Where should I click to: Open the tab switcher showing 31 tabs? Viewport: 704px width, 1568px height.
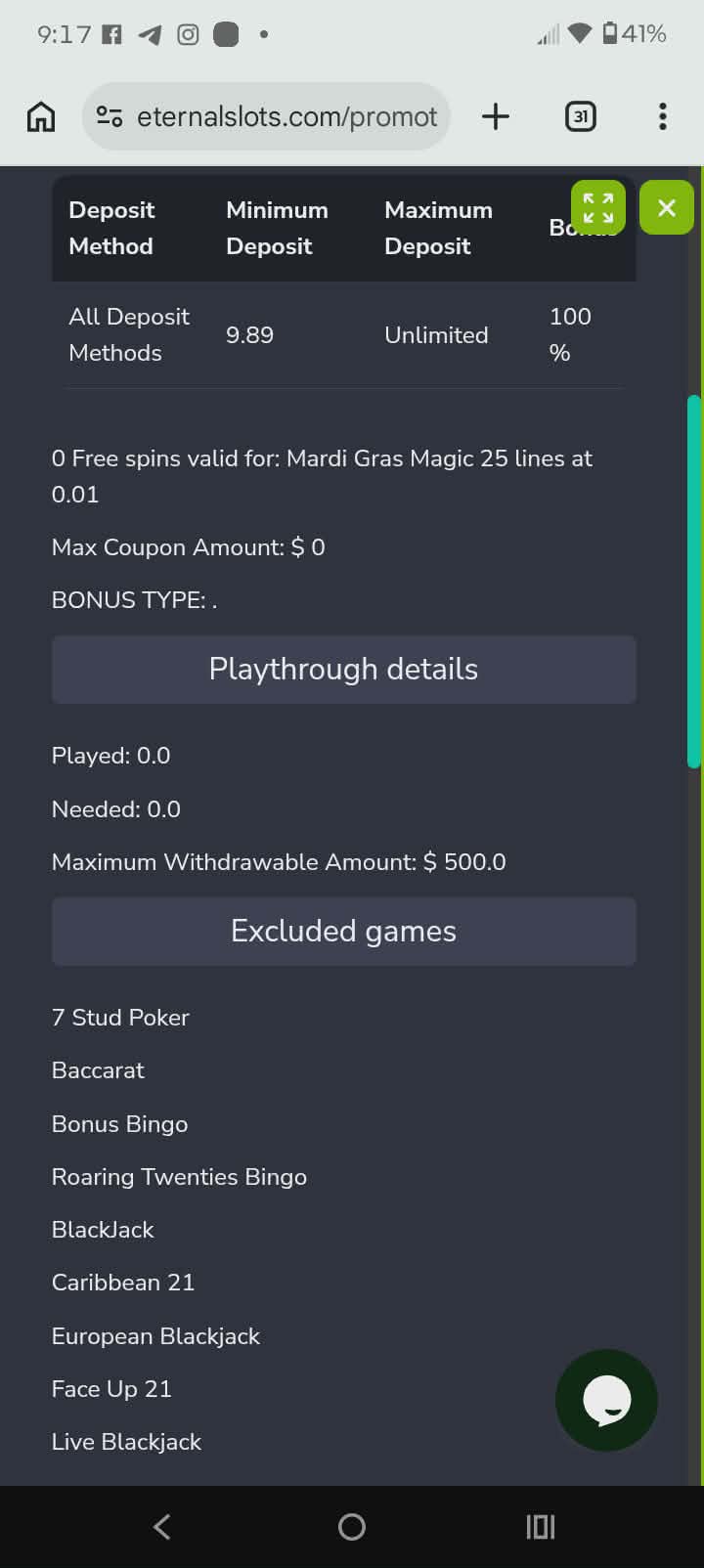click(x=581, y=116)
